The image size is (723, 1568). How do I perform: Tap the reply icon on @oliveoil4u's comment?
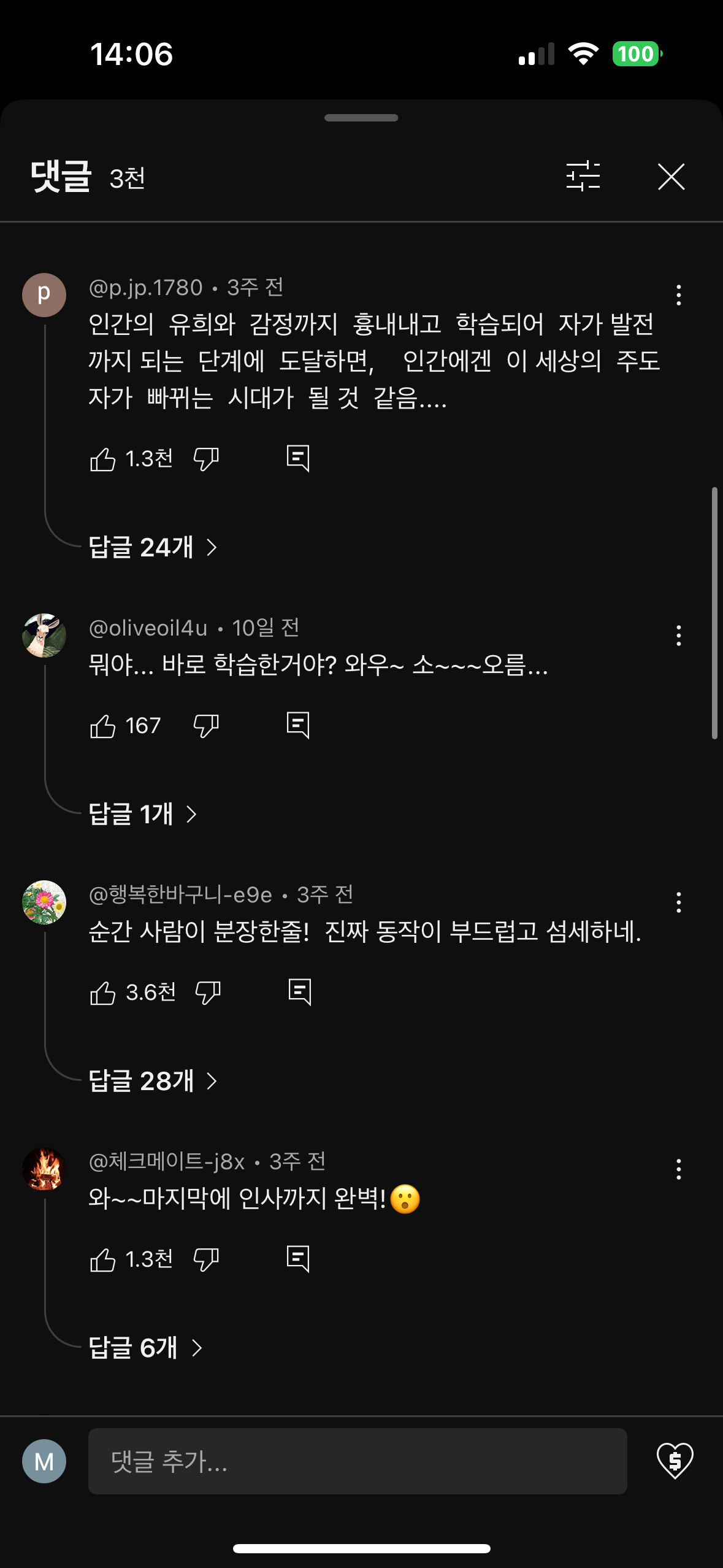point(299,725)
